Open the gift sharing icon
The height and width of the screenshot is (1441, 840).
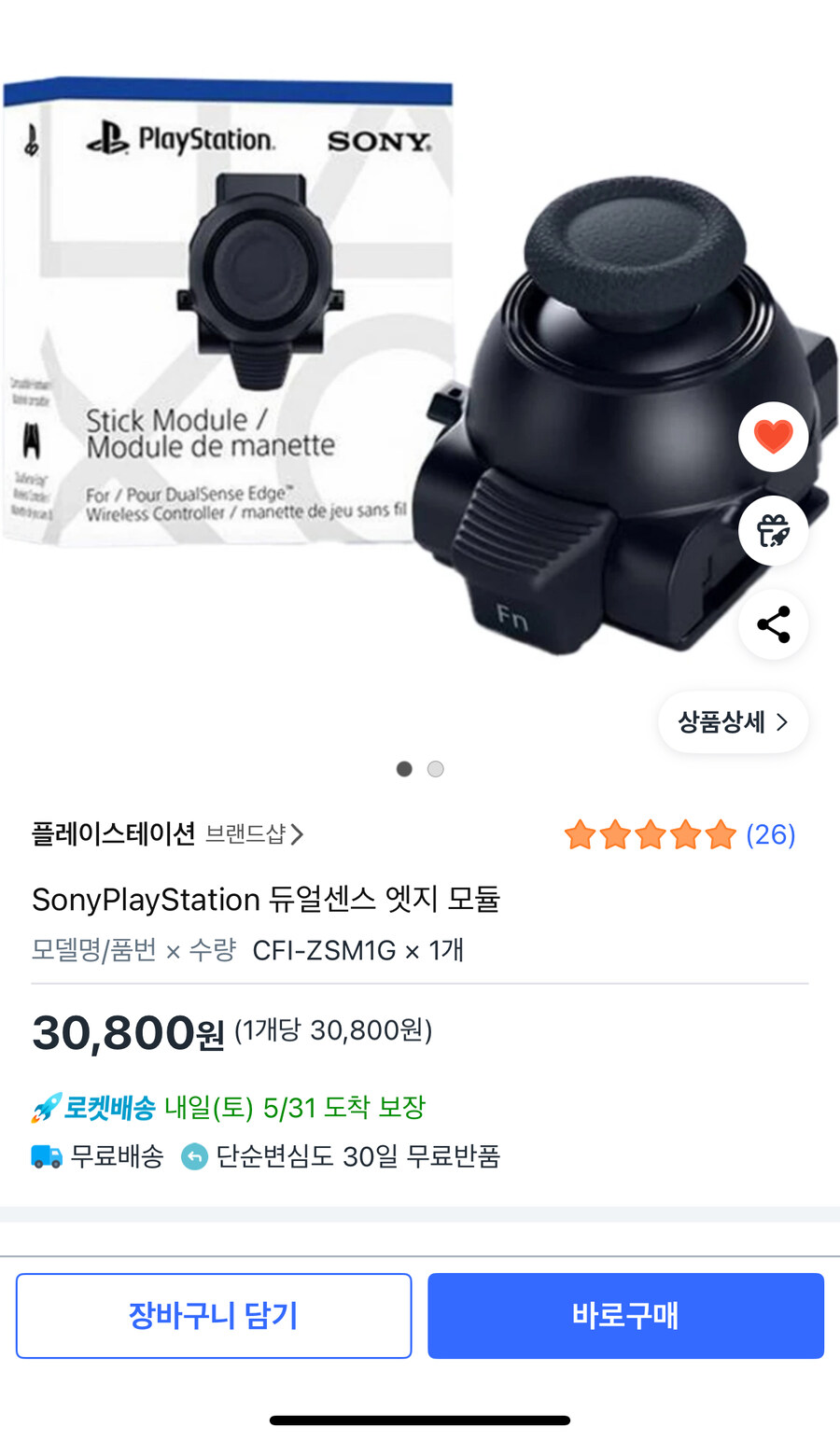pyautogui.click(x=774, y=531)
